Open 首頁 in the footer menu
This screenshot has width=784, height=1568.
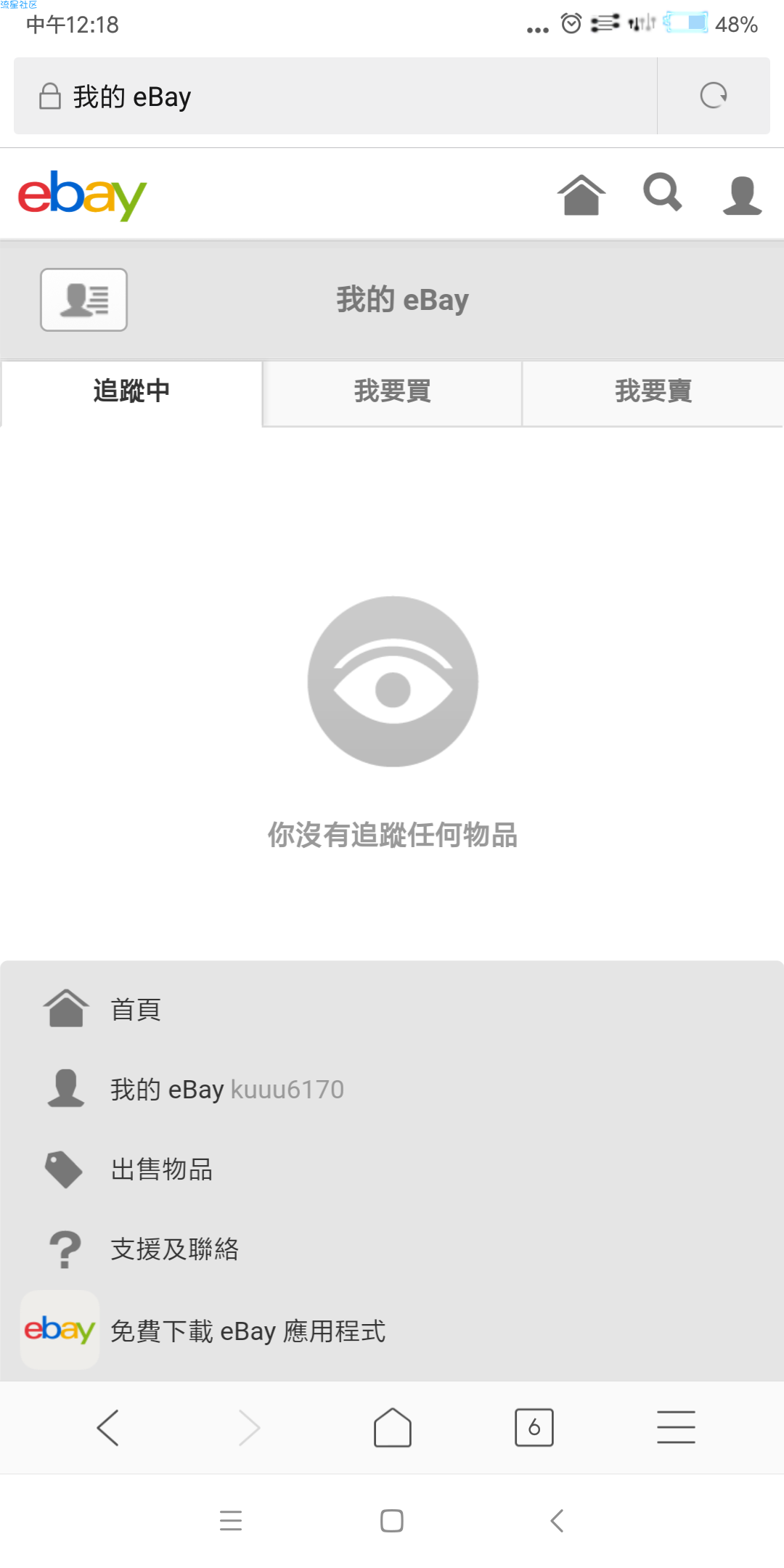tap(392, 1009)
